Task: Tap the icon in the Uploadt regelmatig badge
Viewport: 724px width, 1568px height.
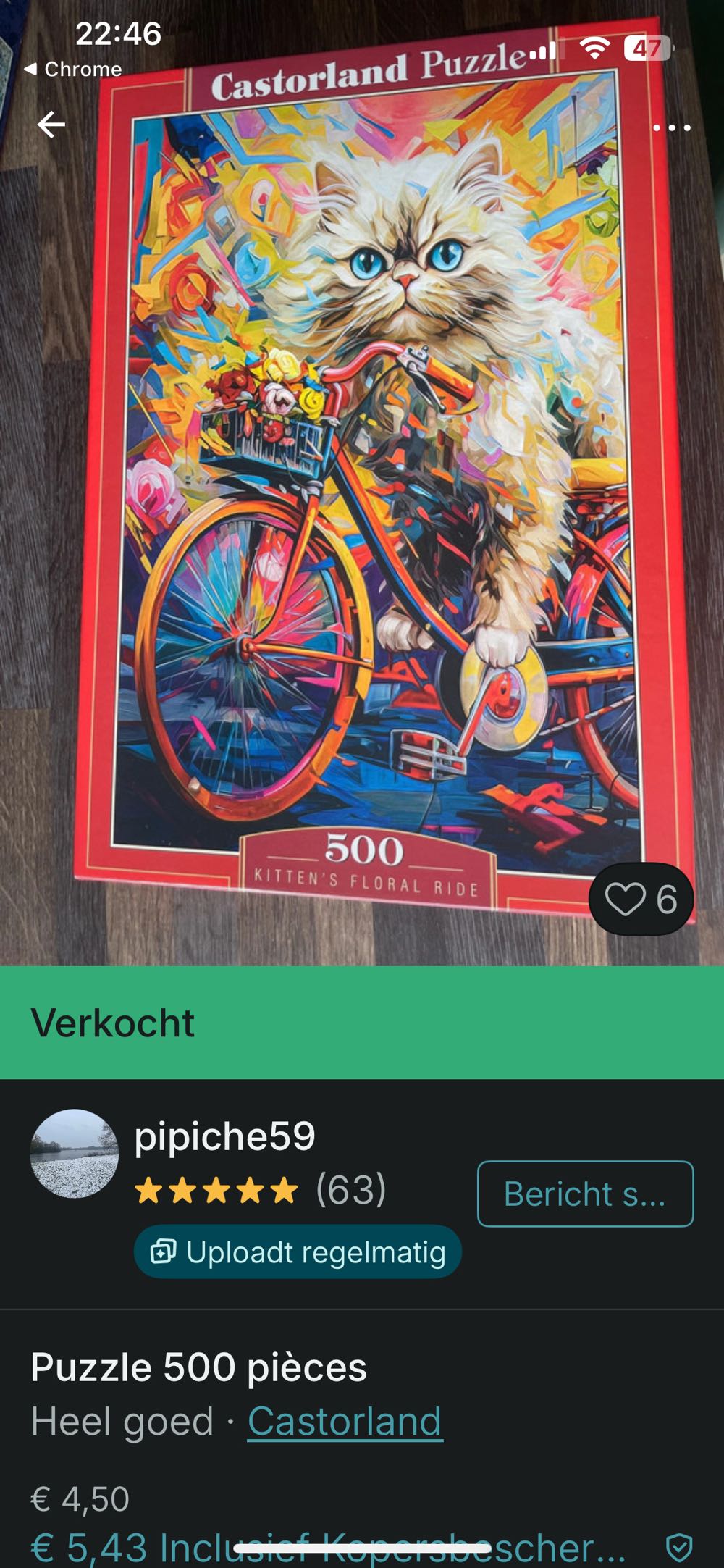Action: (x=161, y=1250)
